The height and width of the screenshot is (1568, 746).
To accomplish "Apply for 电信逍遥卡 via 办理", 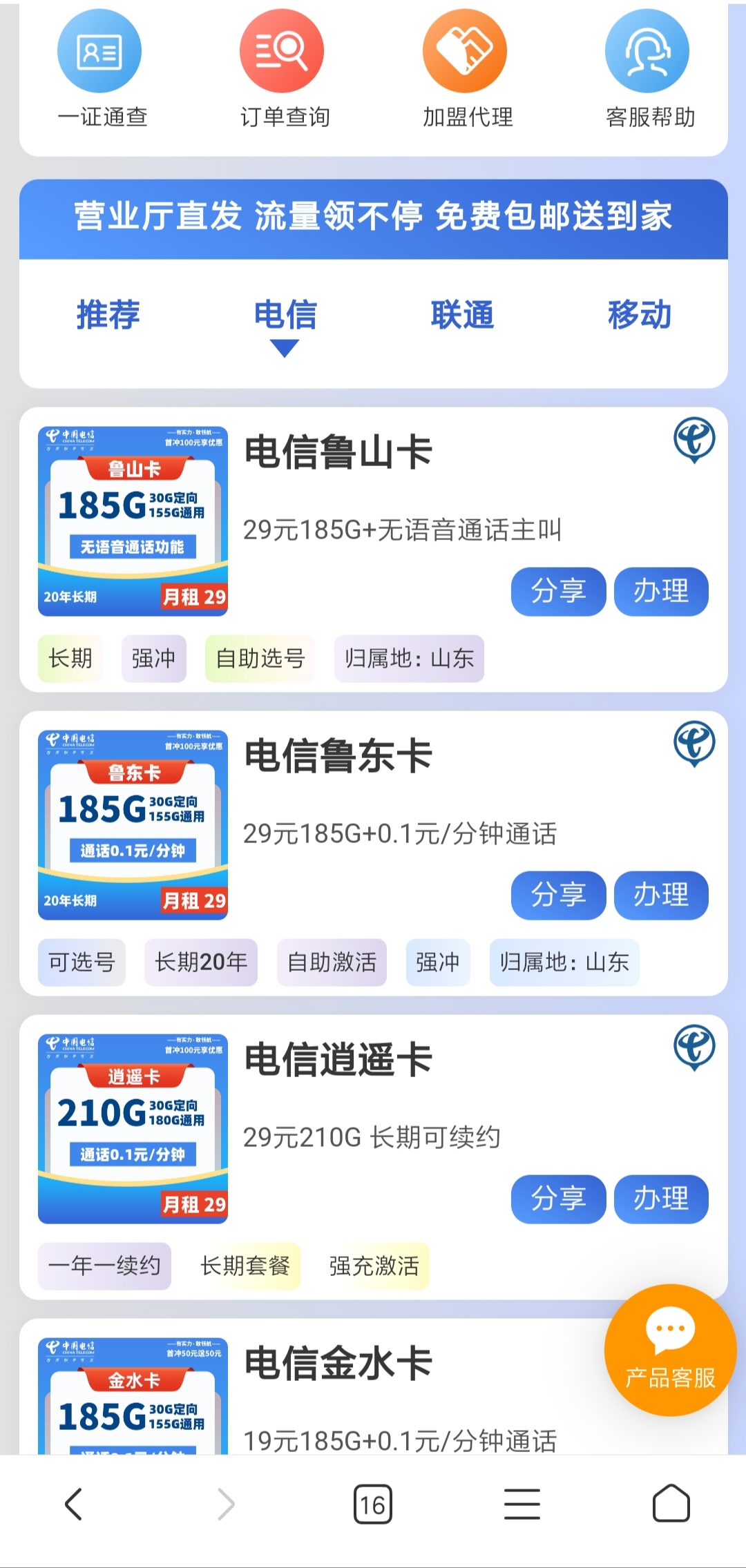I will 661,1199.
